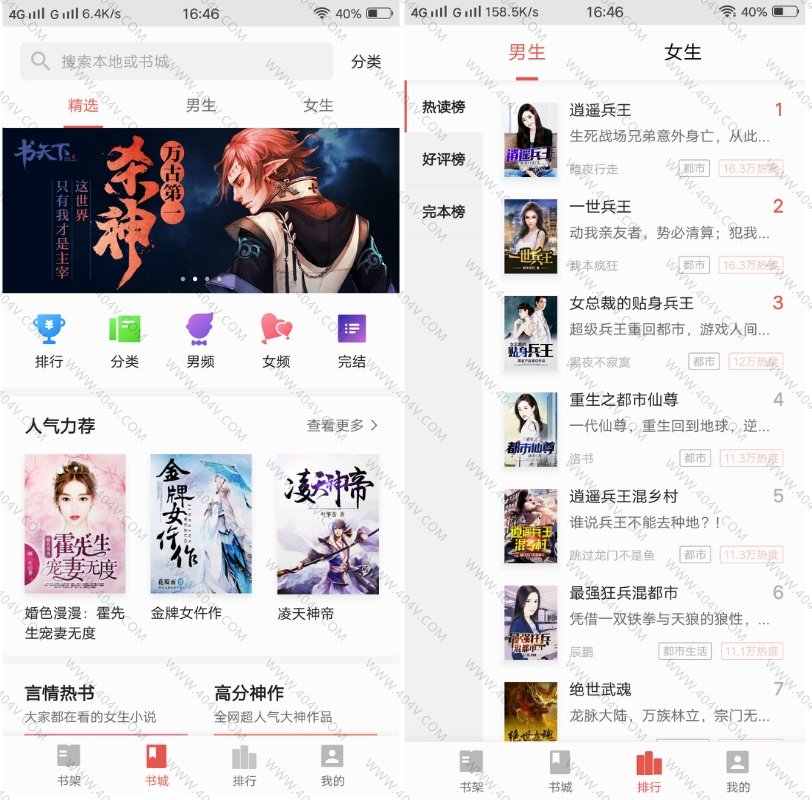Screen dimensions: 812x800
Task: Open the 万古第一杀神 banner
Action: pyautogui.click(x=200, y=210)
